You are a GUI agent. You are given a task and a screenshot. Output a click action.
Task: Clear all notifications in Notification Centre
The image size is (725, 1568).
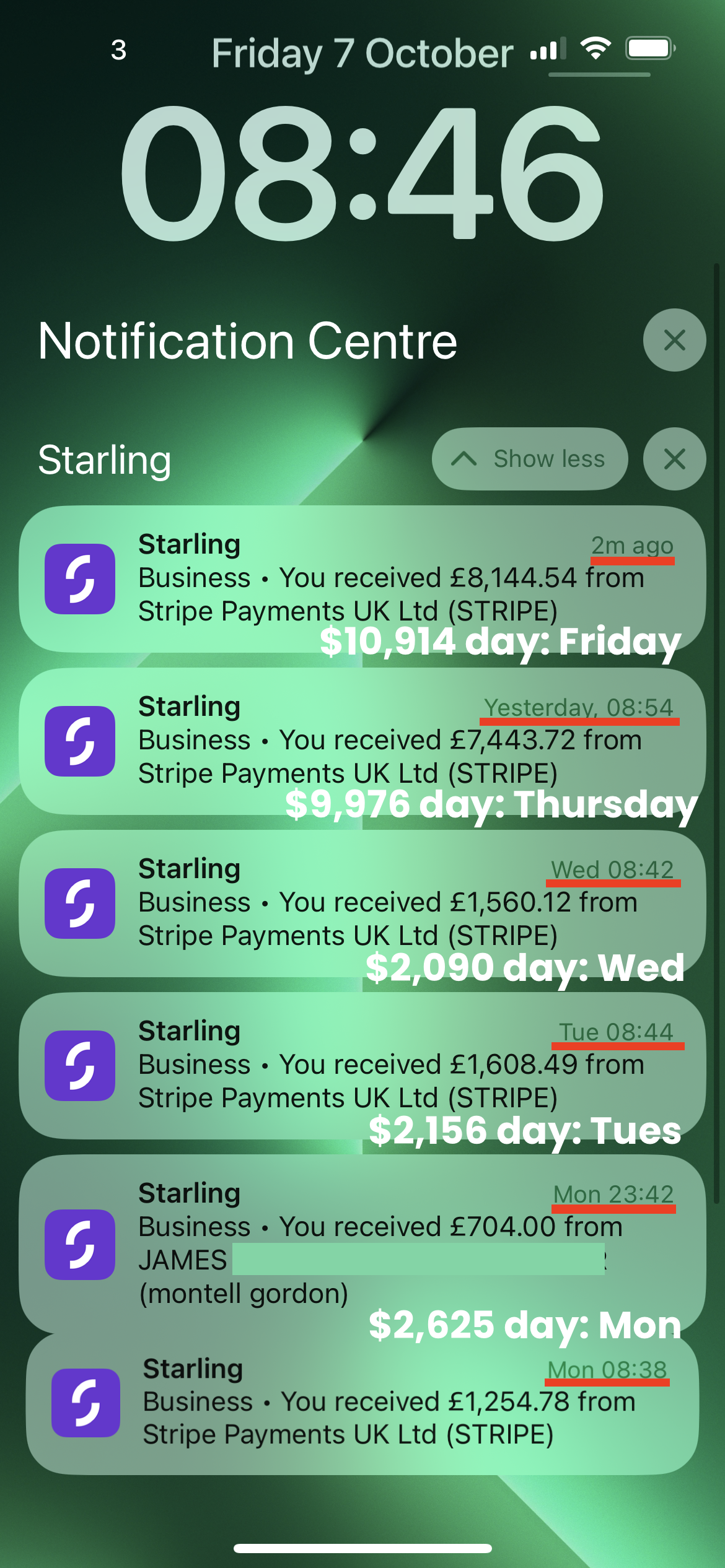coord(674,340)
